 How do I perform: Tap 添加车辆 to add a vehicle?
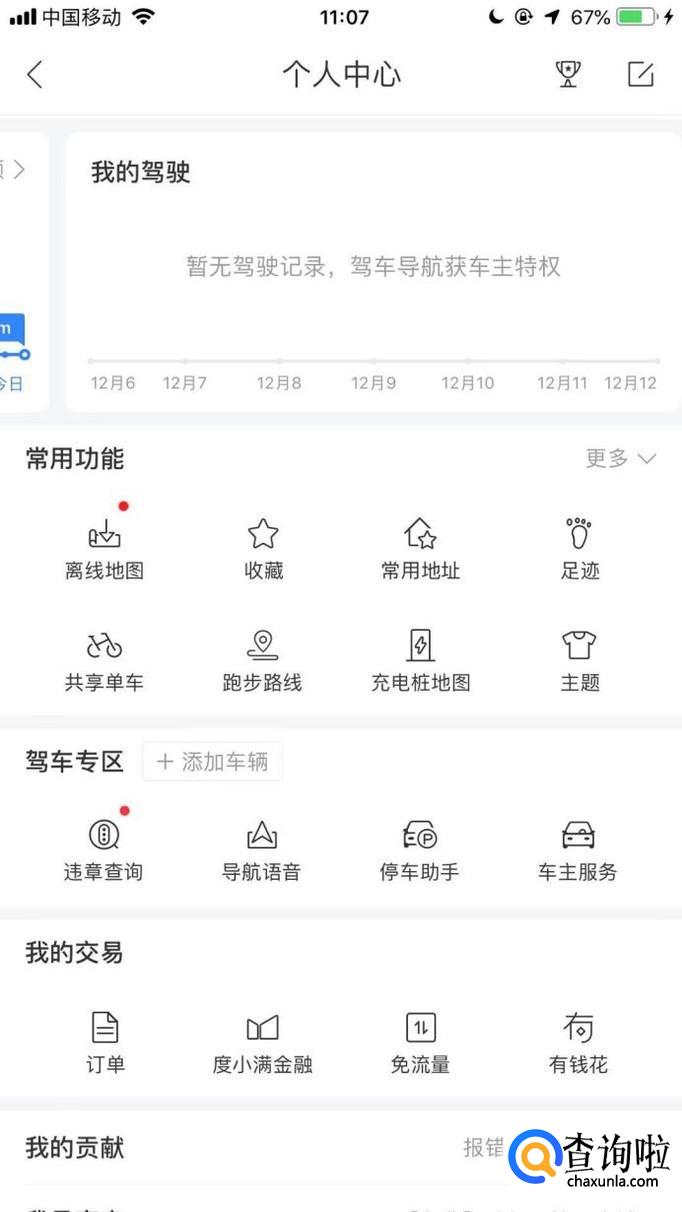click(212, 762)
